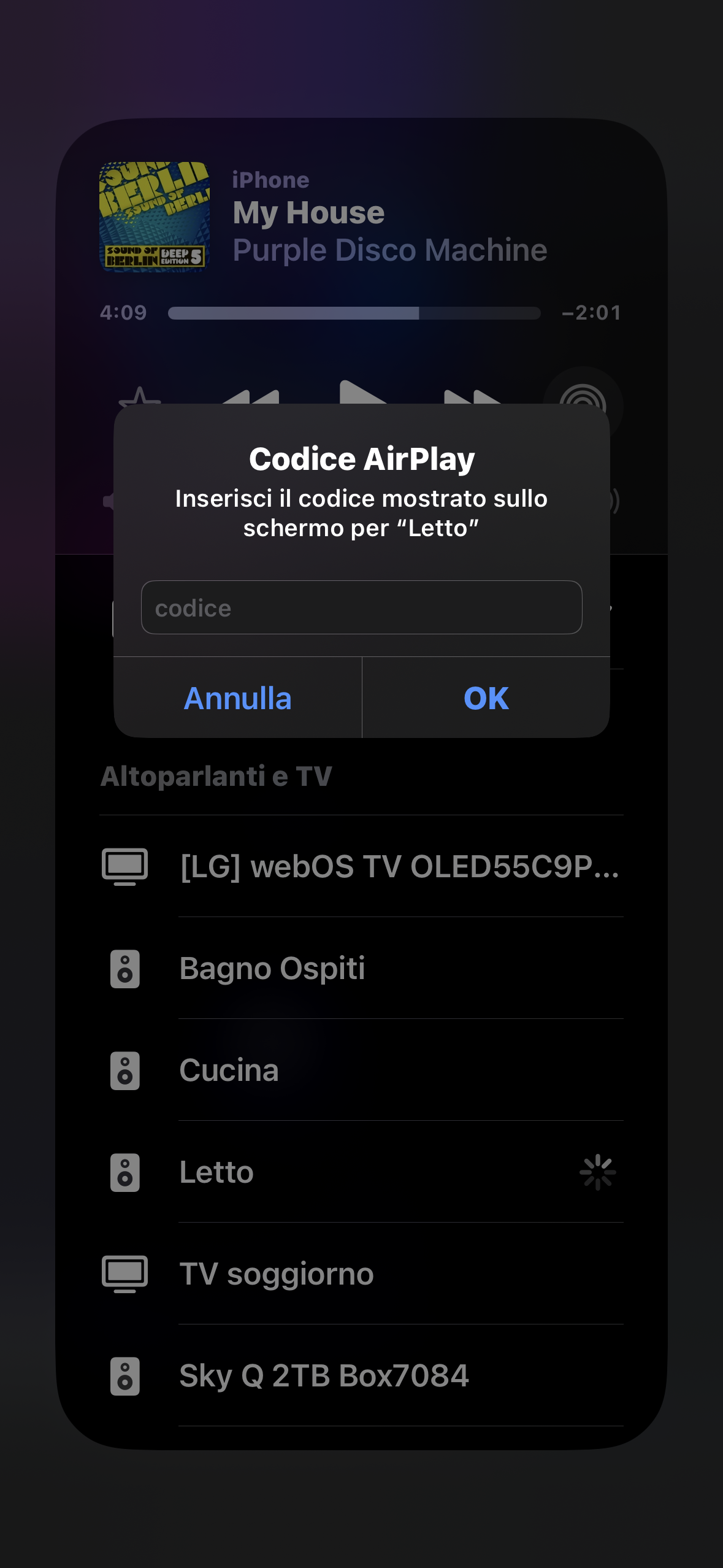This screenshot has height=1568, width=723.
Task: Tap the speaker icon next to Cucina
Action: tap(126, 1069)
